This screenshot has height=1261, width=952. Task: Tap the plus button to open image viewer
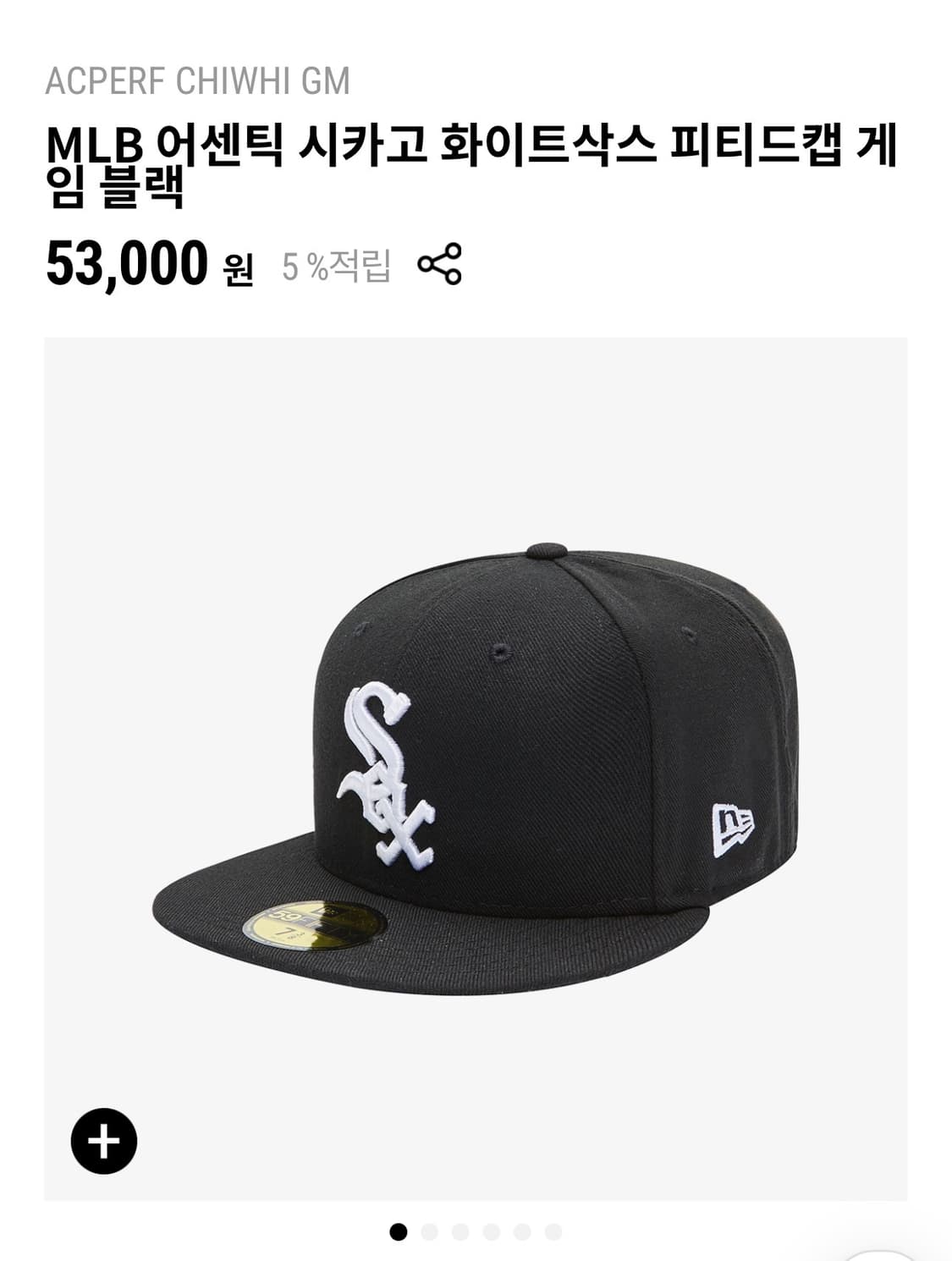[104, 1143]
